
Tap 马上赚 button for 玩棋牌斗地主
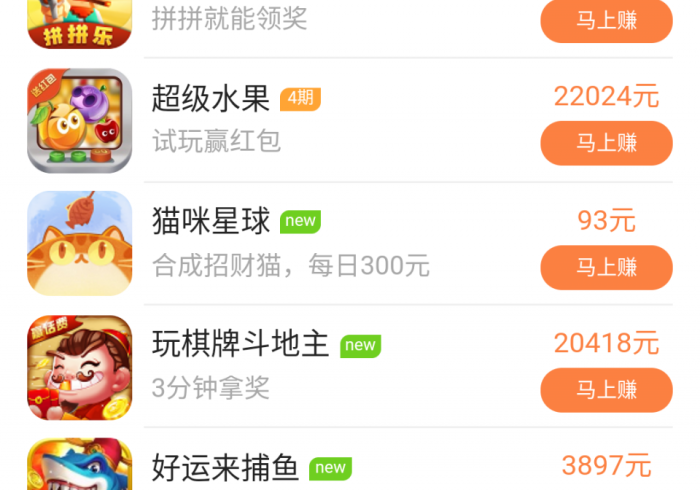(606, 390)
